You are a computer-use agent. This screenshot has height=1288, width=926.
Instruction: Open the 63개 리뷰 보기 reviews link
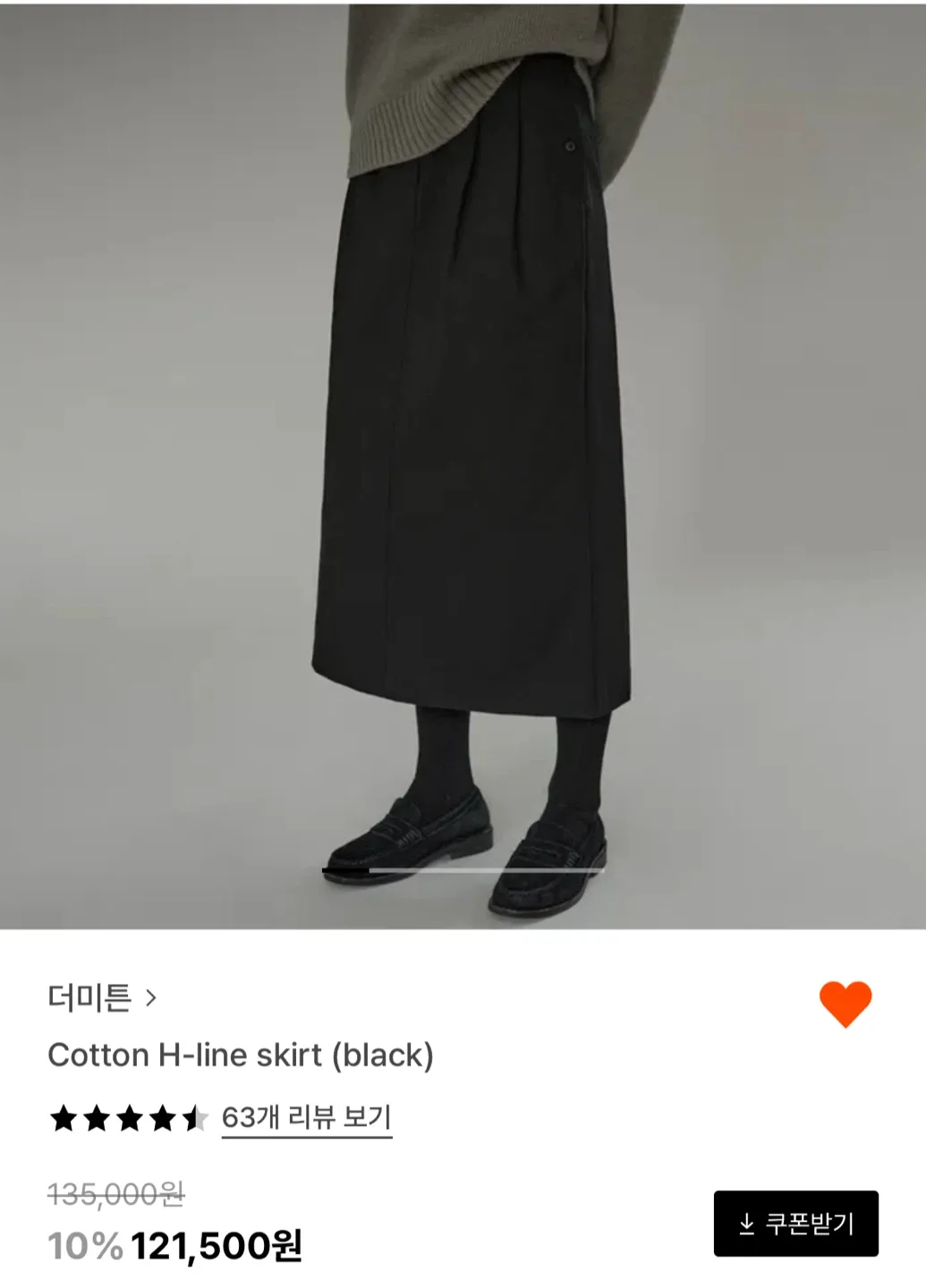tap(306, 1118)
